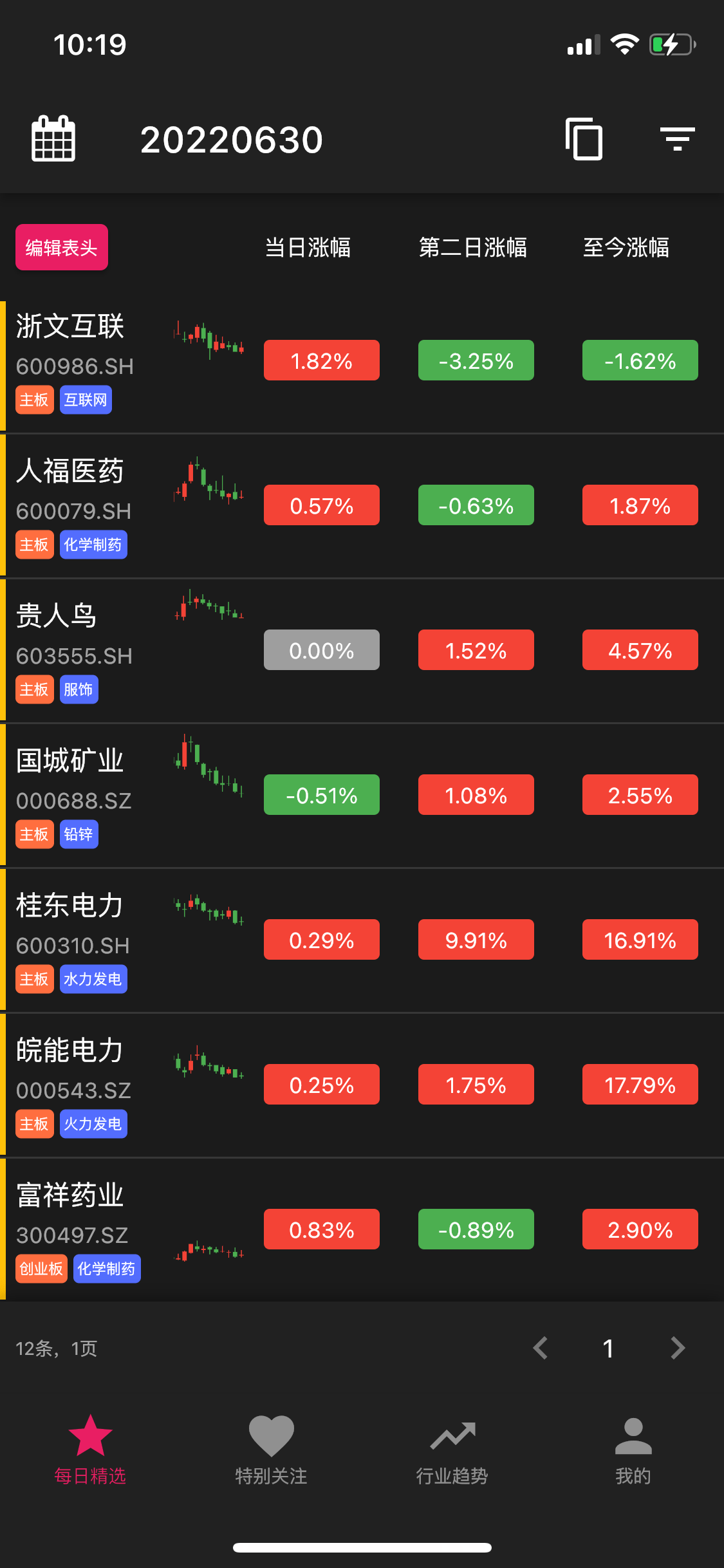Go to the 我的 tab
The height and width of the screenshot is (1568, 724).
633,1448
